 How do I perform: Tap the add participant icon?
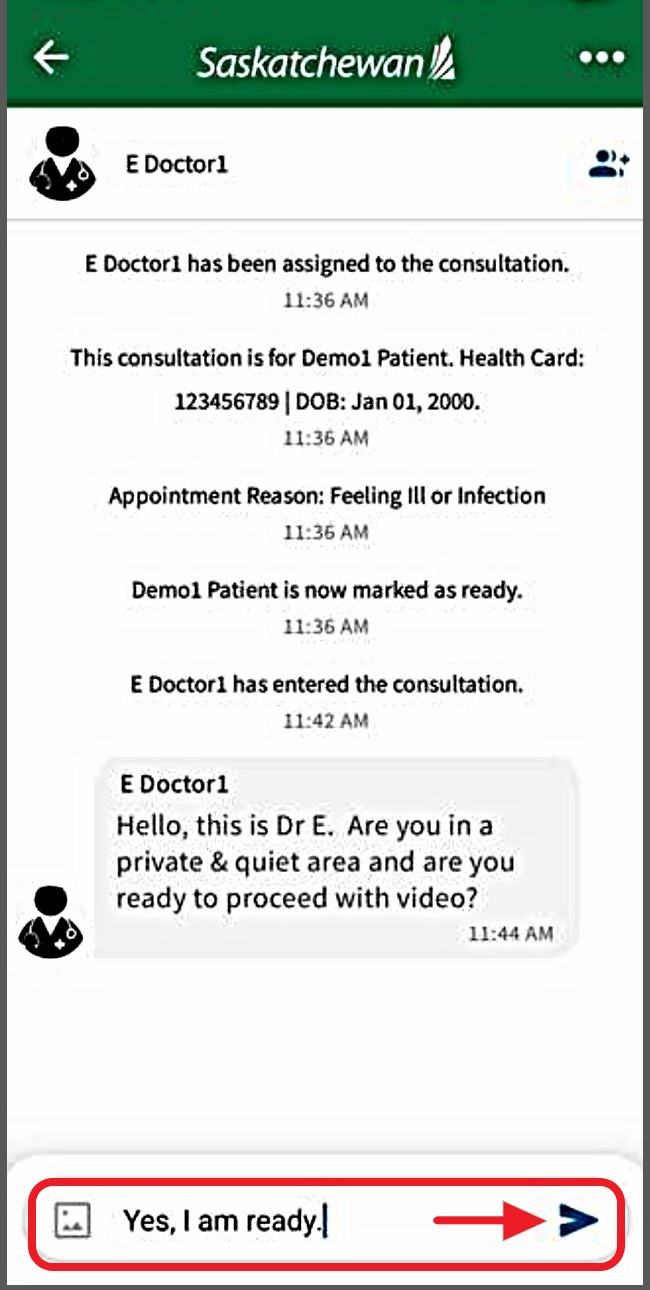608,164
